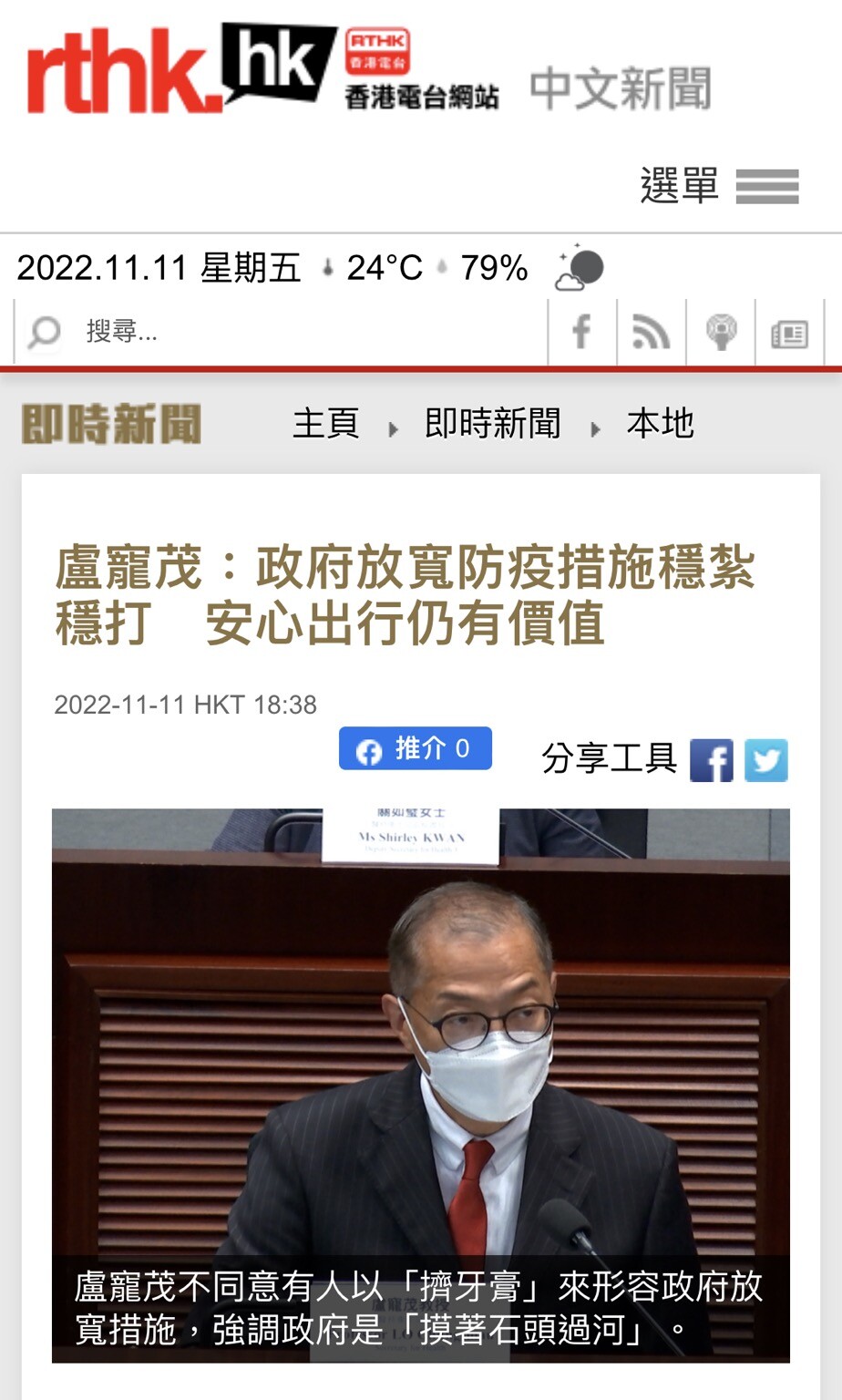Tap the Facebook 推介 recommend button

pos(415,749)
